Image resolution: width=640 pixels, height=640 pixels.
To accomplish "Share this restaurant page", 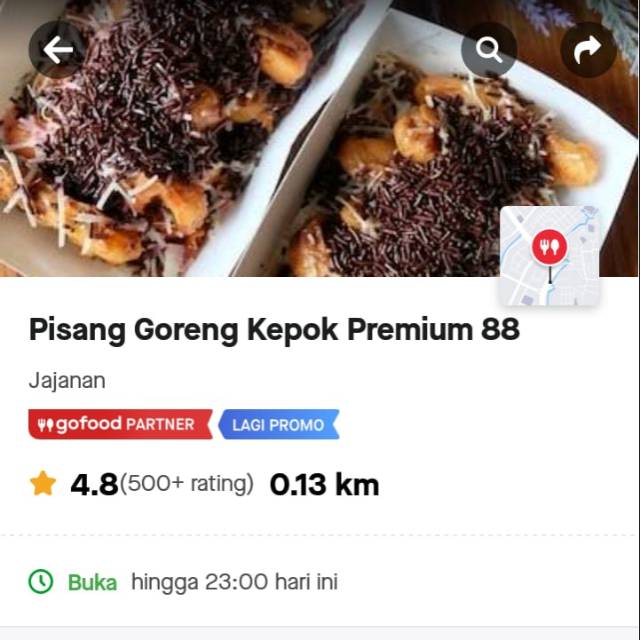I will coord(588,49).
